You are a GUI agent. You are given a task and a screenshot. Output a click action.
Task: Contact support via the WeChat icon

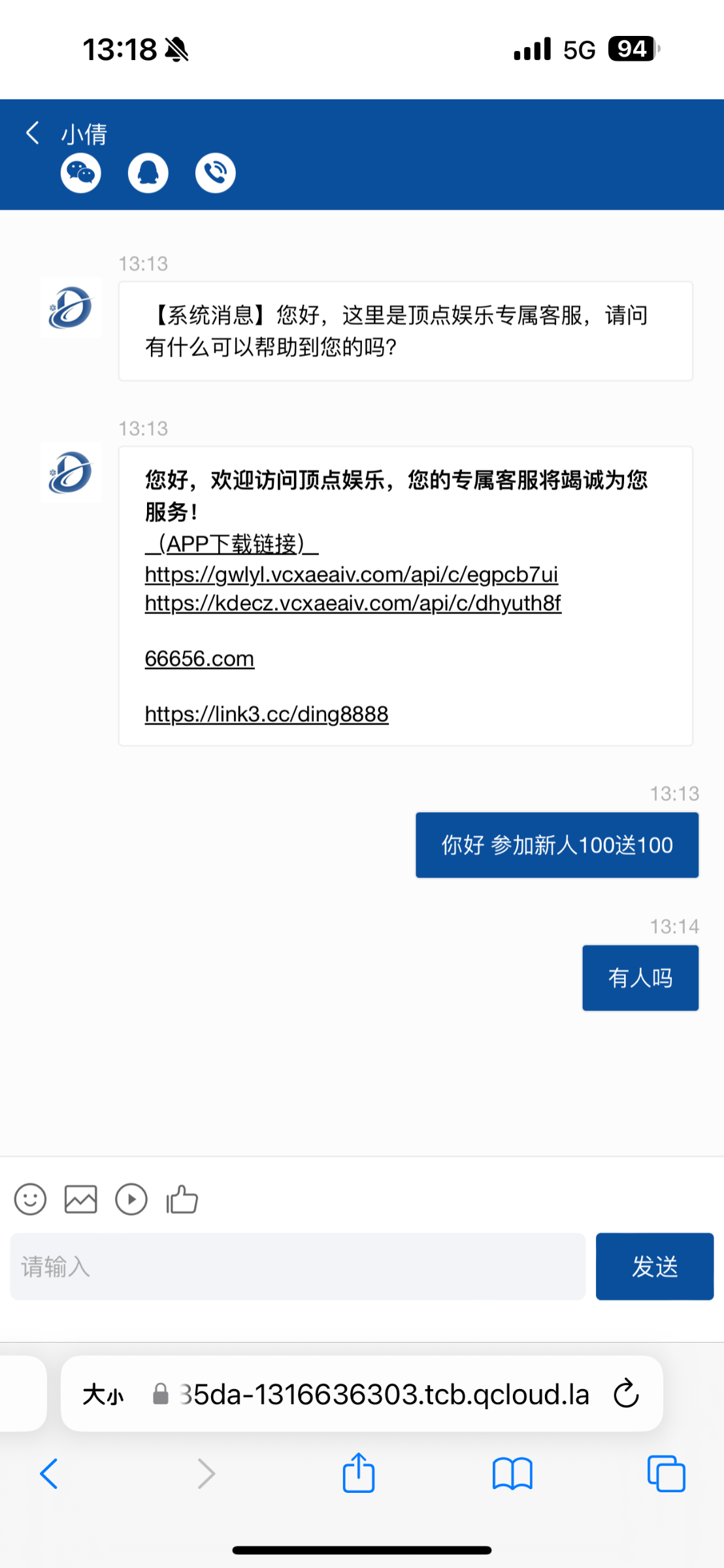click(x=81, y=173)
